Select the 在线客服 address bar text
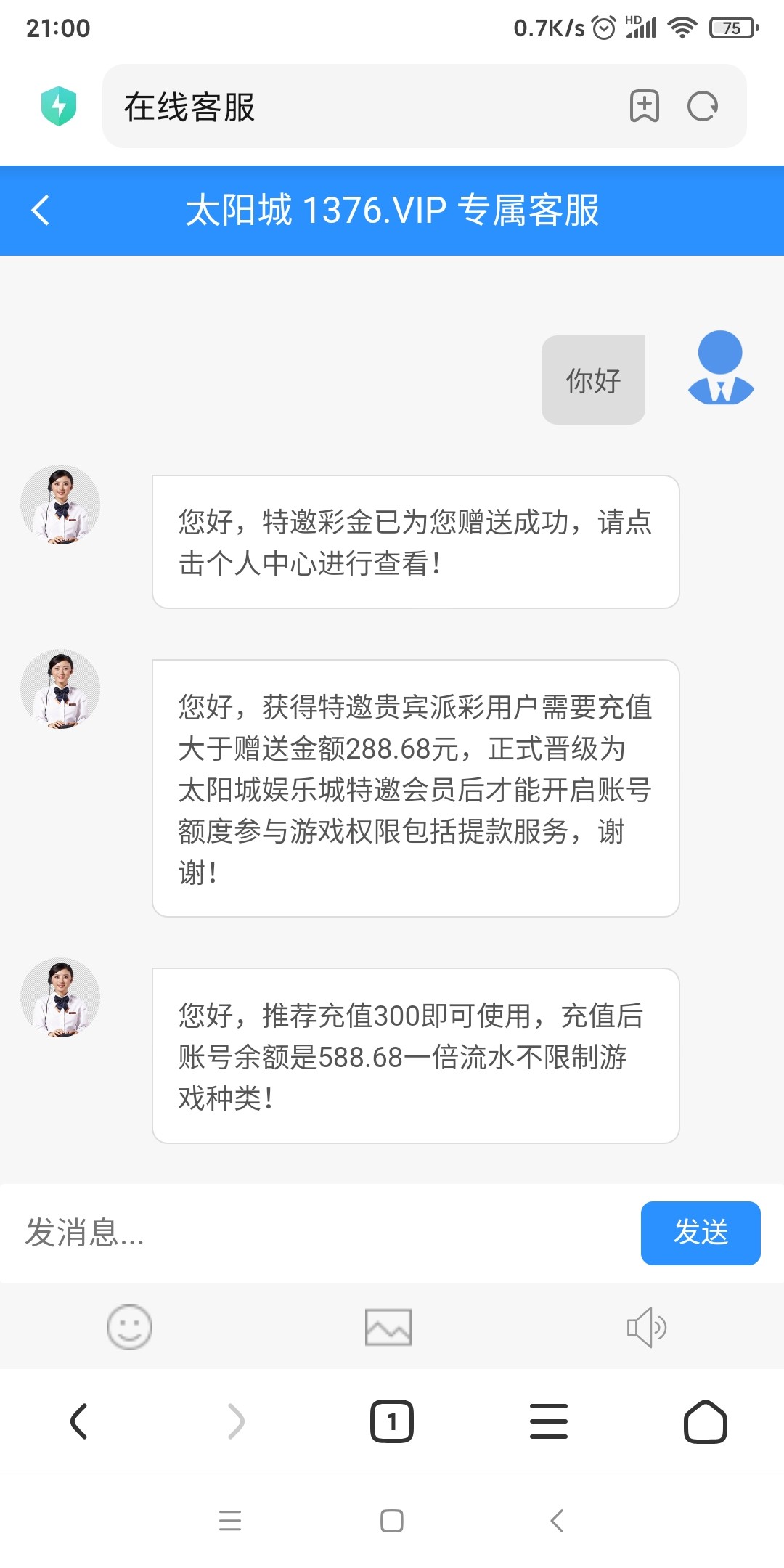The width and height of the screenshot is (784, 1568). tap(190, 106)
